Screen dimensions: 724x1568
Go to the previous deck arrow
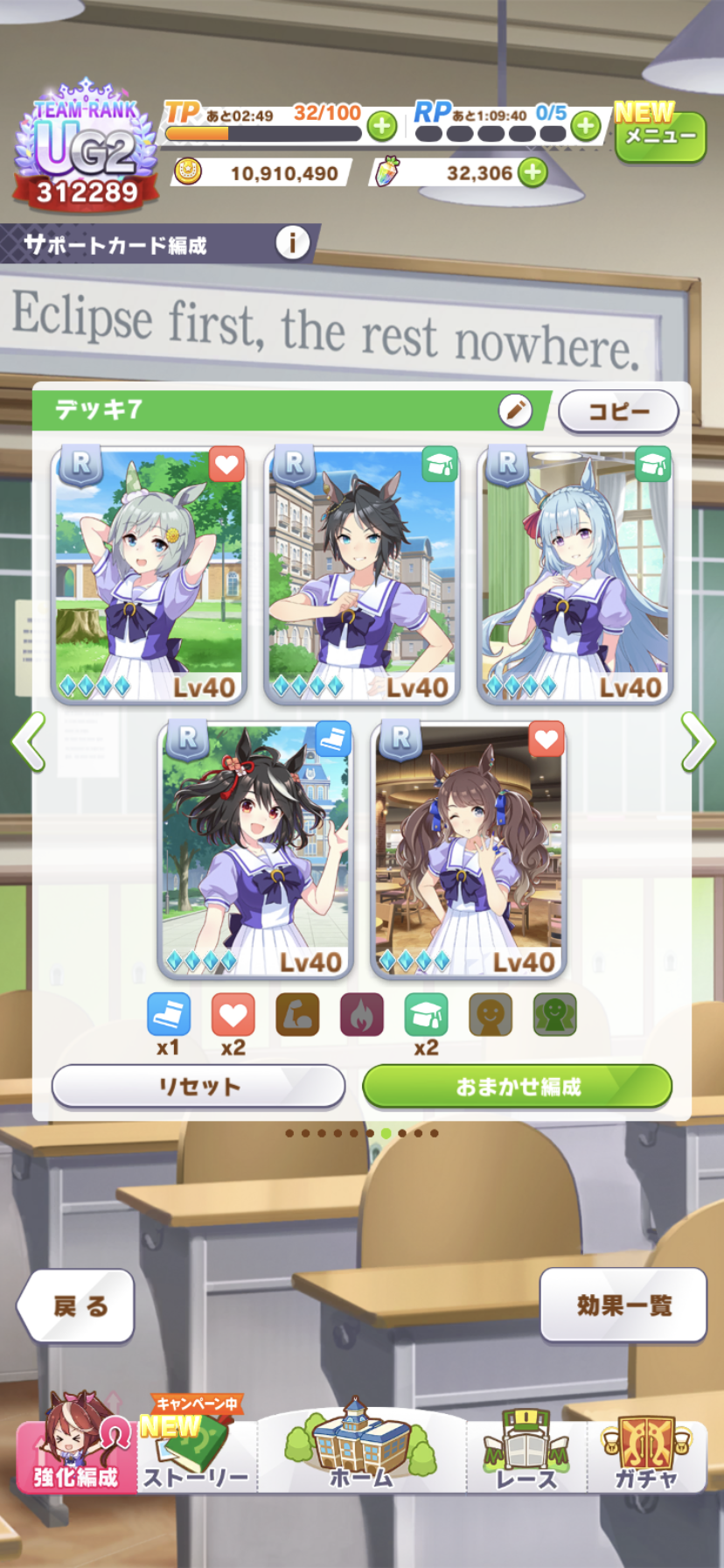pos(30,742)
